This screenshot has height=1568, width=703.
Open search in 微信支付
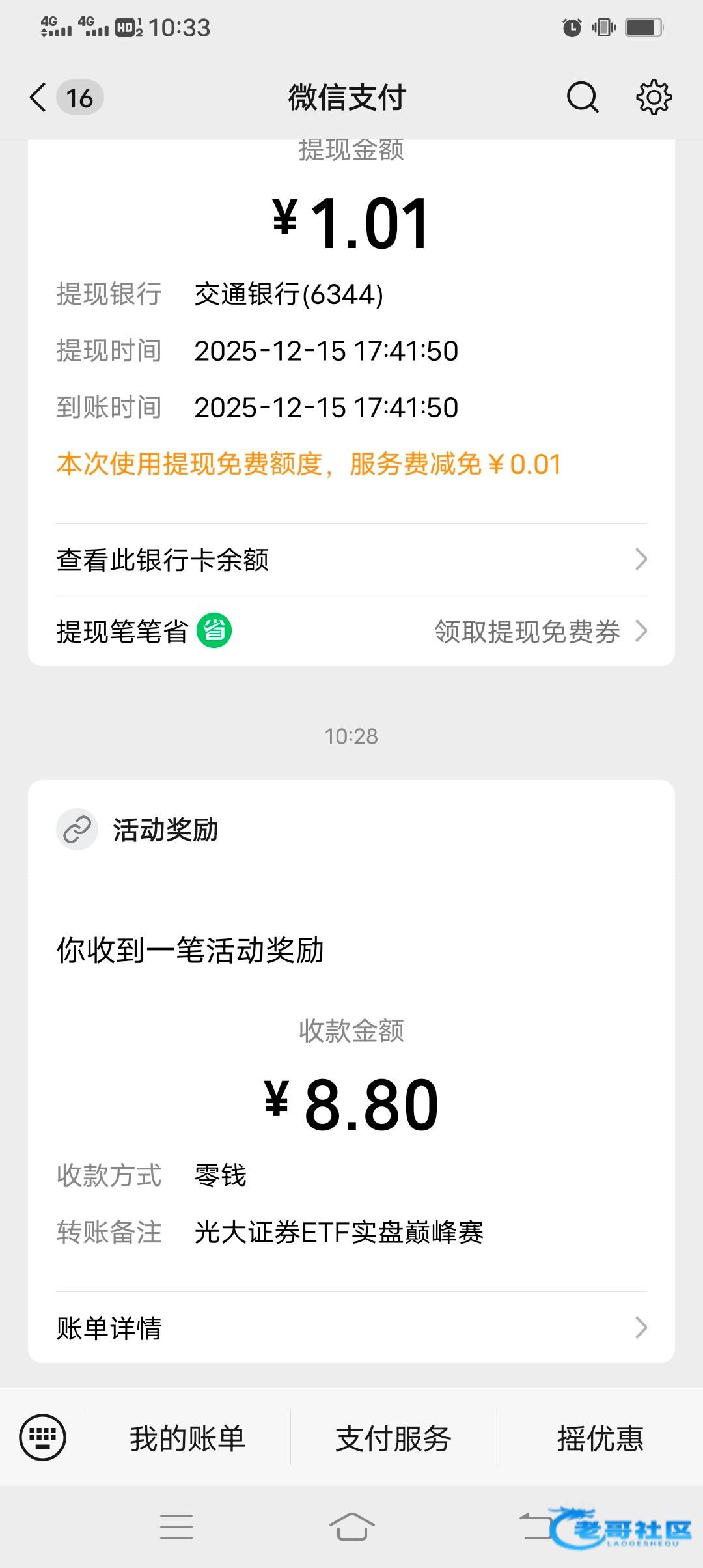click(x=582, y=98)
